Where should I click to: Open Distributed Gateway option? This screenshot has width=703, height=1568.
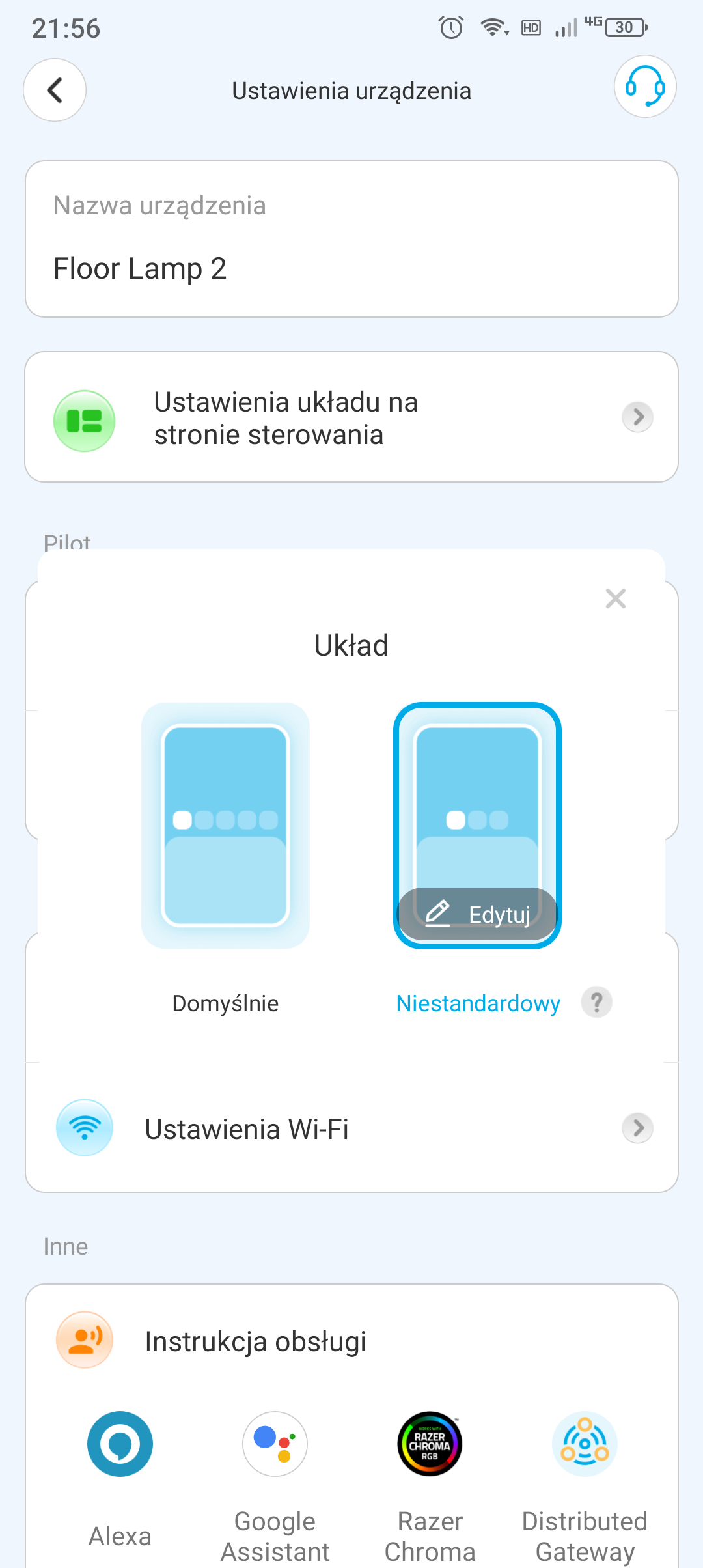pos(584,1444)
